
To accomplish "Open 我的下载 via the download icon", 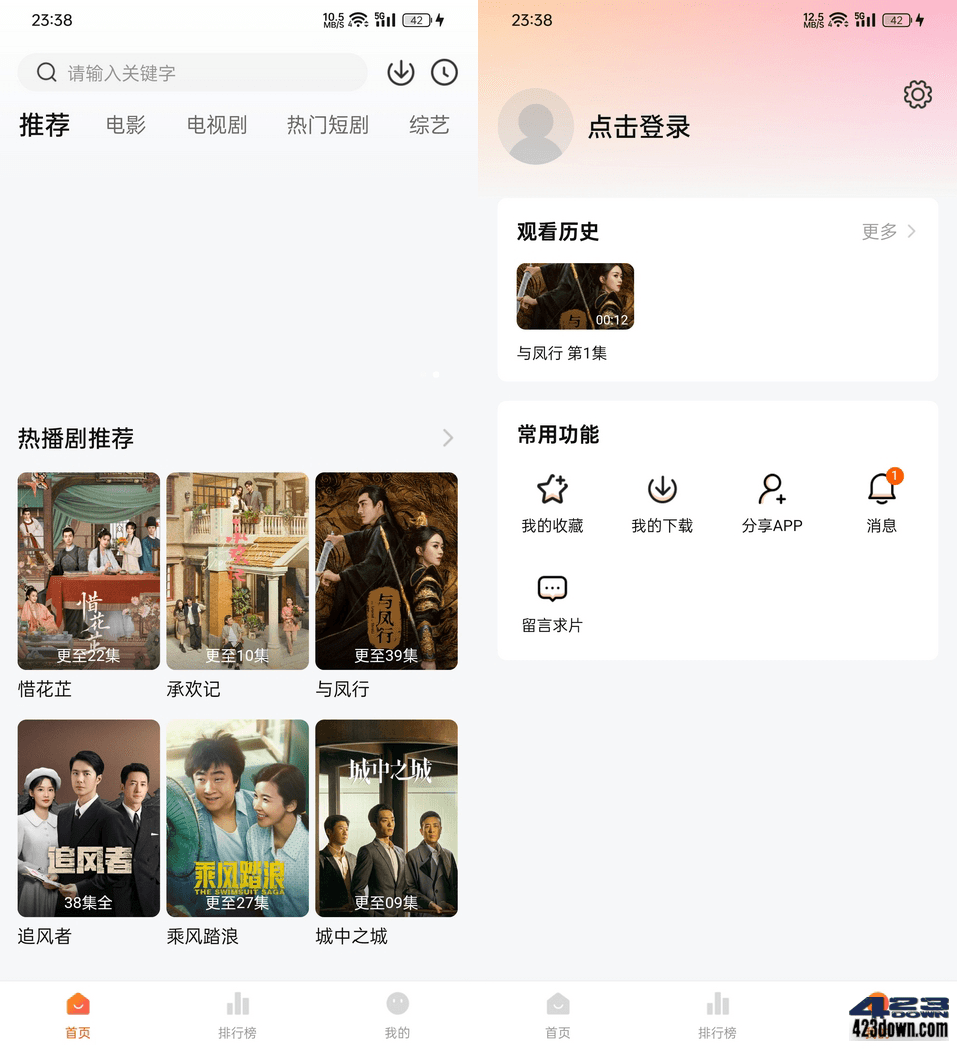I will click(662, 489).
